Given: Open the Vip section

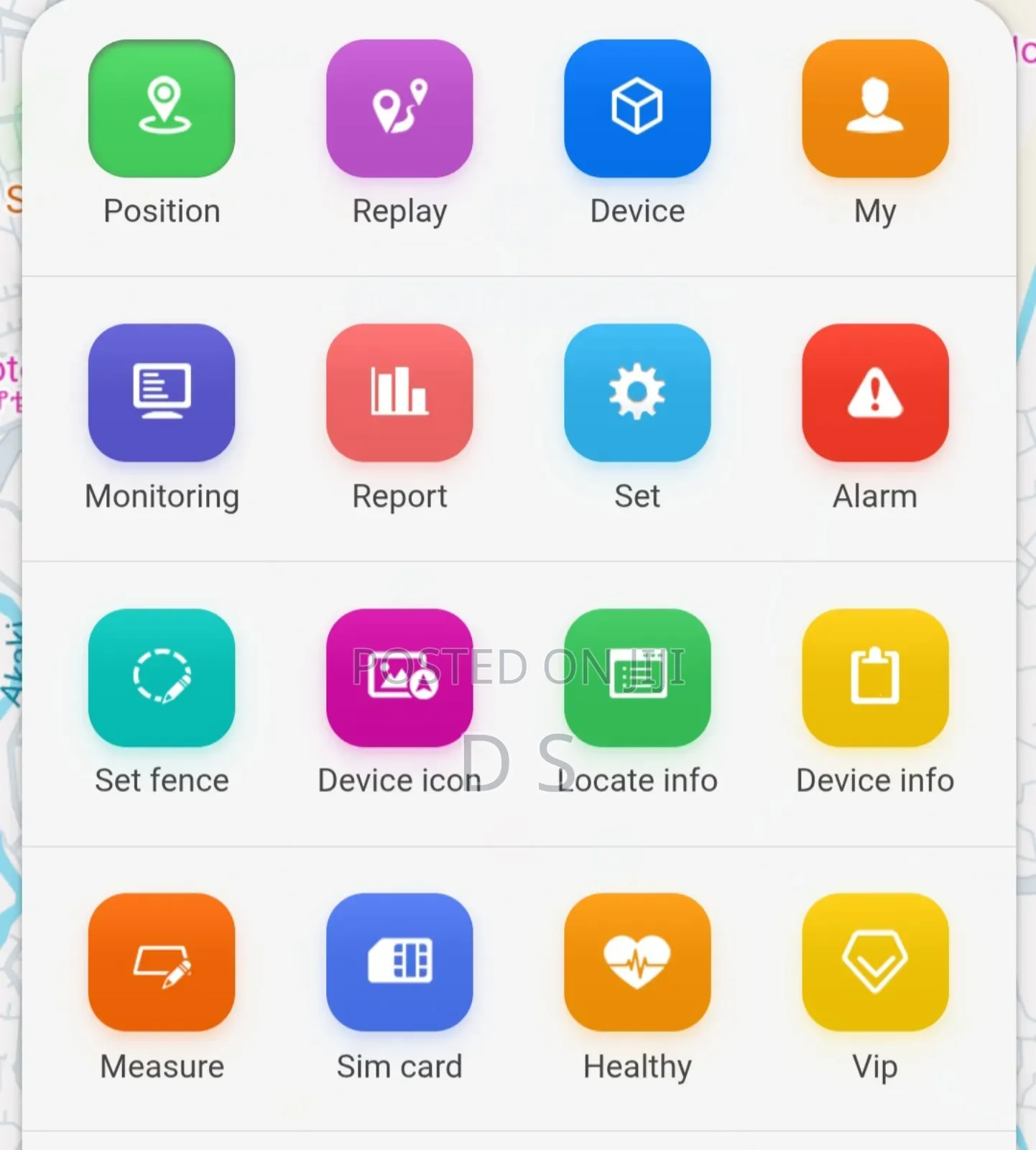Looking at the screenshot, I should 875,962.
